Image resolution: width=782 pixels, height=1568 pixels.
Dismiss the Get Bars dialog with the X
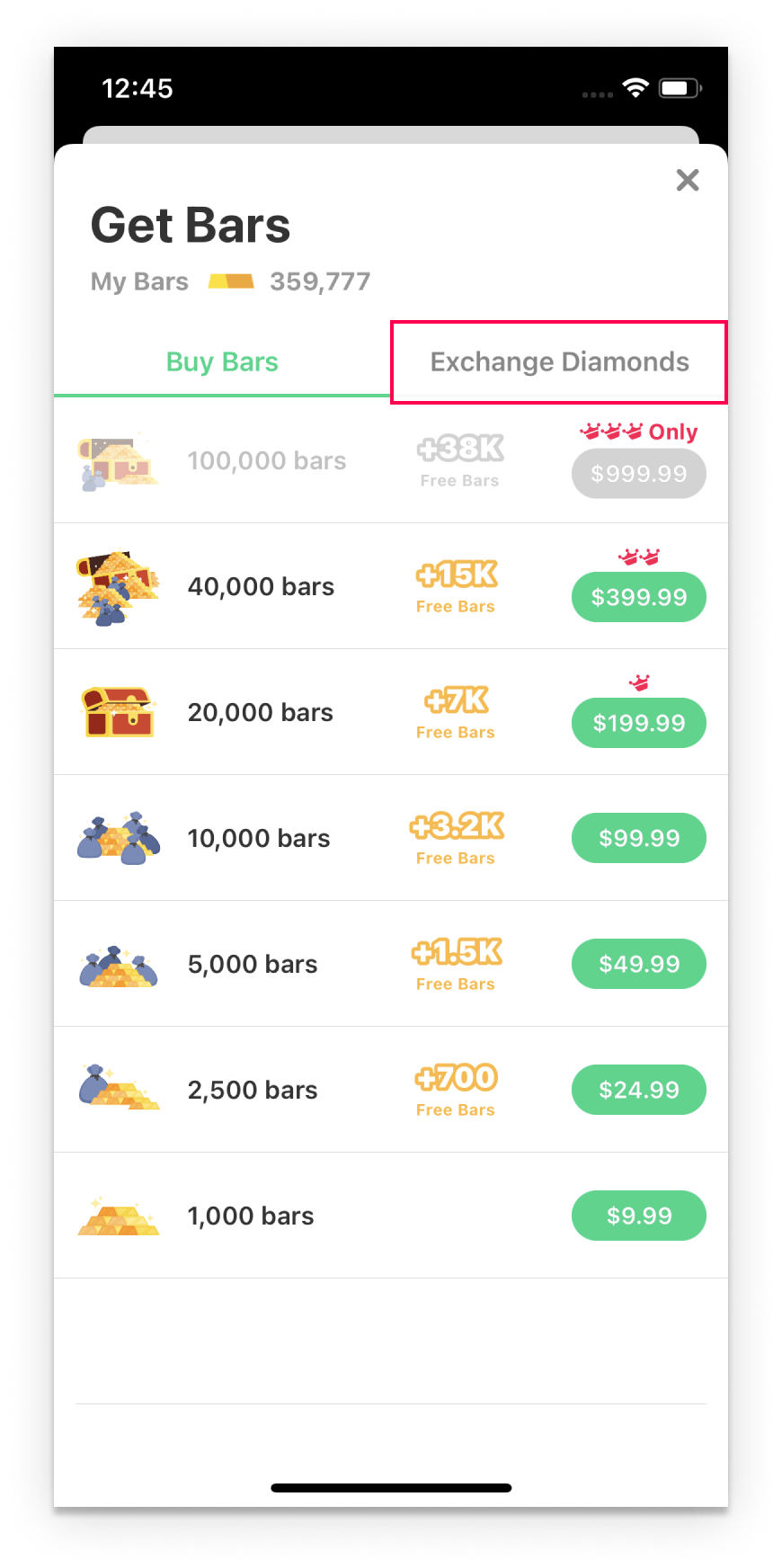(688, 180)
